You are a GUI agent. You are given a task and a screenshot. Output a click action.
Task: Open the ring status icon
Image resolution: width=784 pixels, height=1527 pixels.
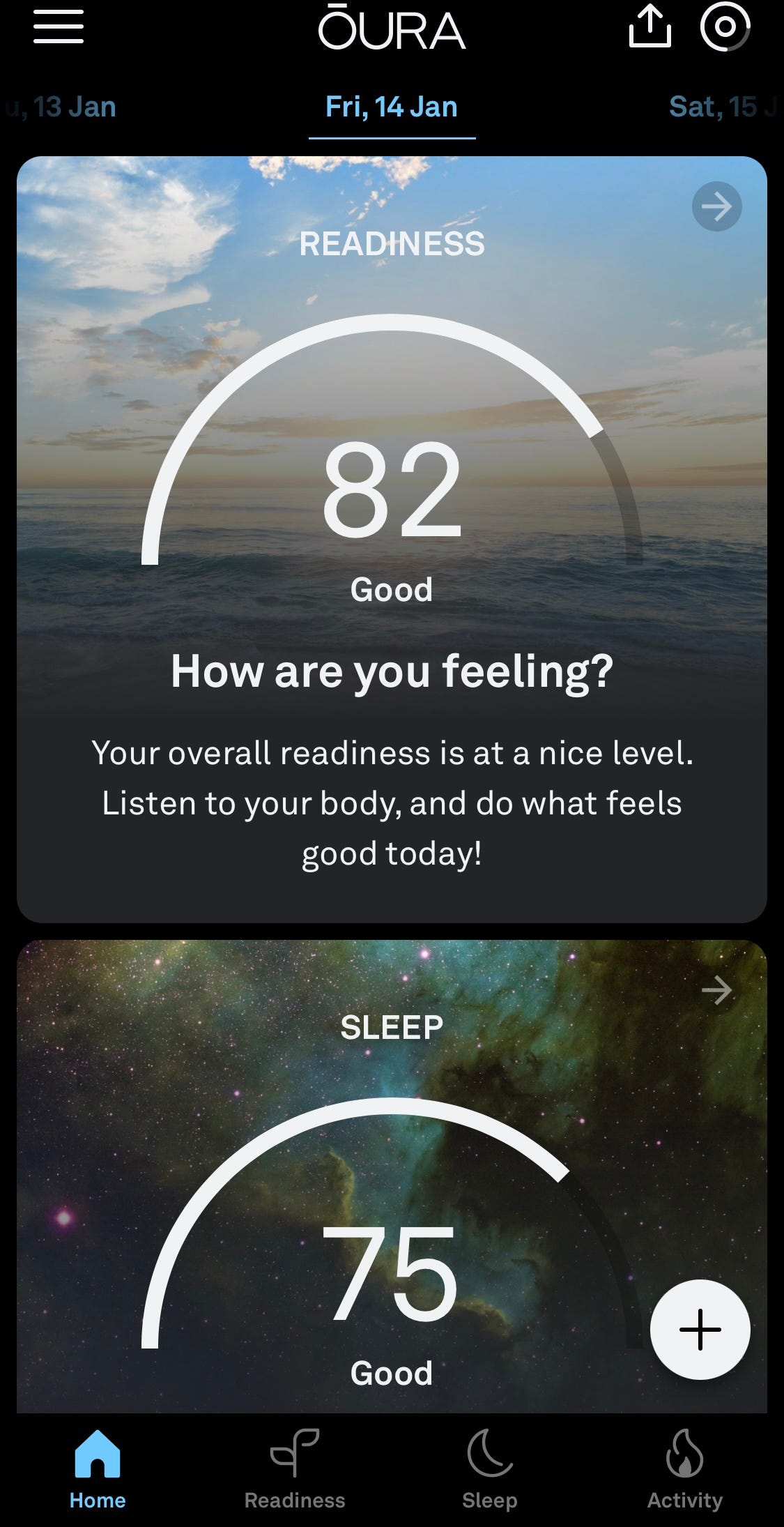pyautogui.click(x=725, y=28)
